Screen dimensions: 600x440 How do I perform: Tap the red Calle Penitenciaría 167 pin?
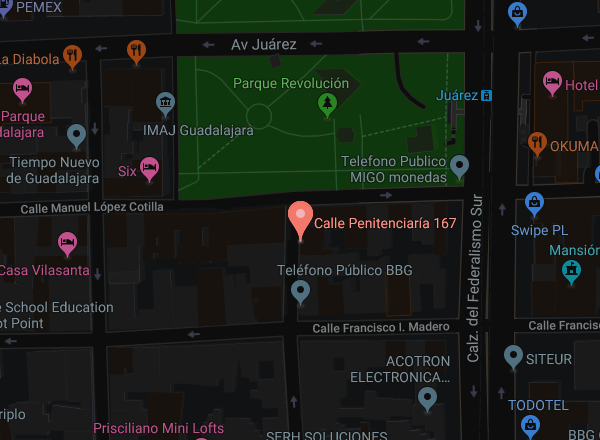[x=300, y=219]
